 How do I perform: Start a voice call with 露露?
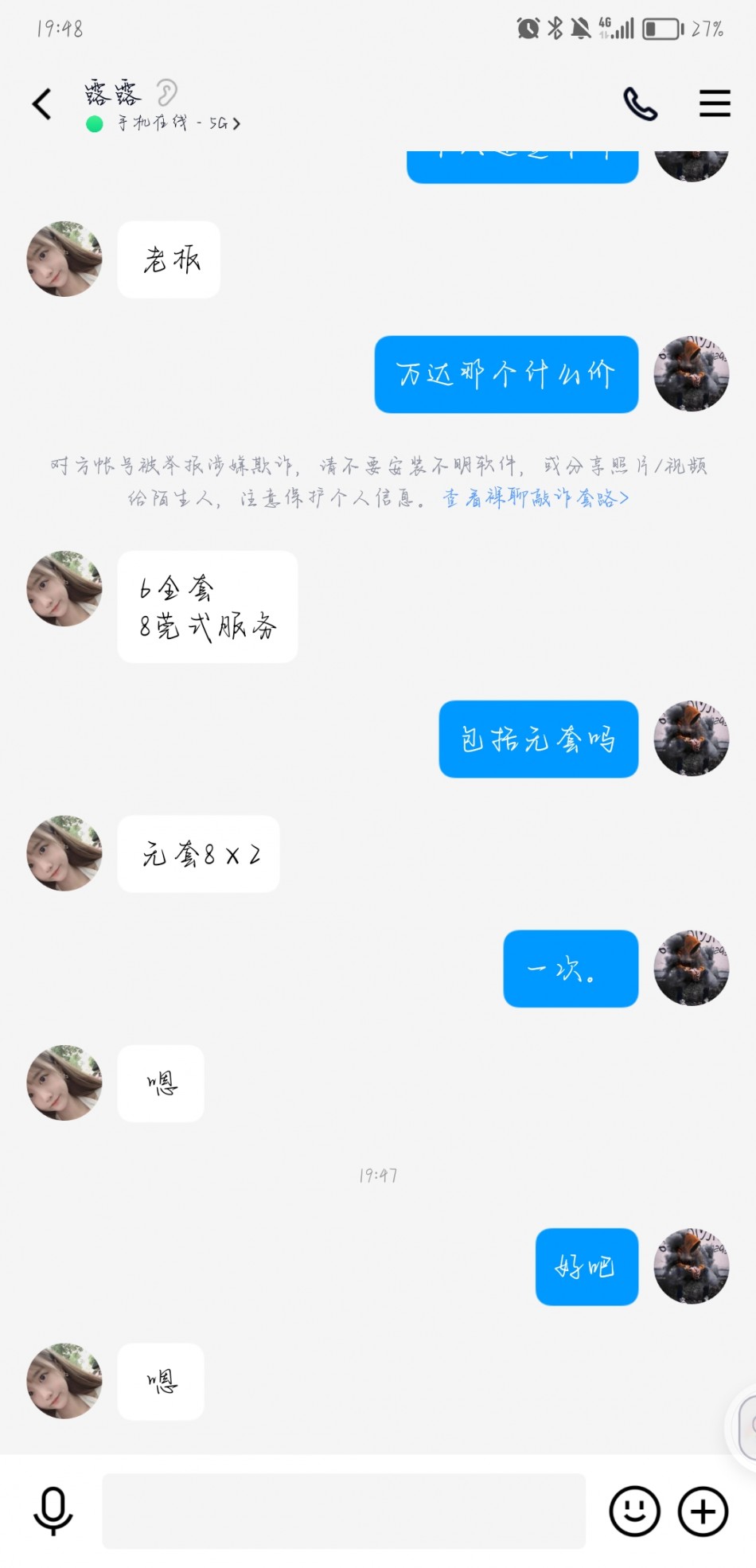[x=640, y=103]
